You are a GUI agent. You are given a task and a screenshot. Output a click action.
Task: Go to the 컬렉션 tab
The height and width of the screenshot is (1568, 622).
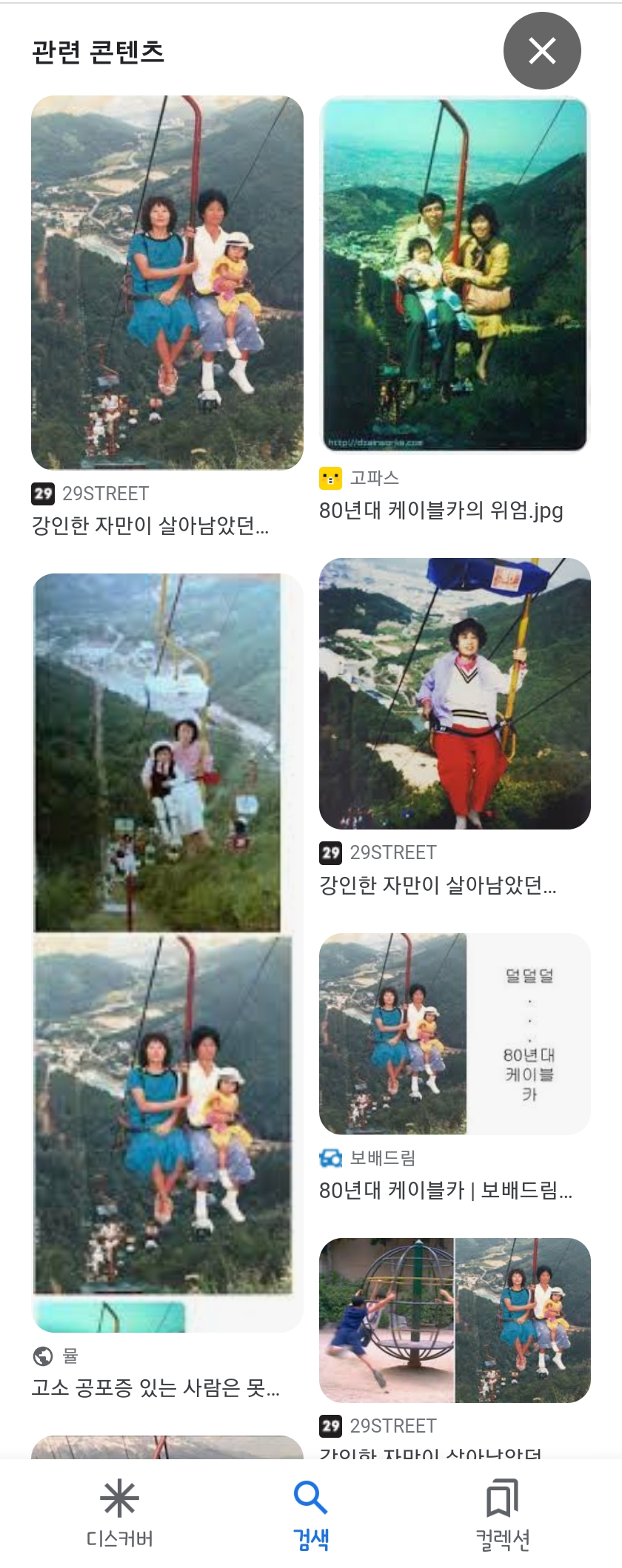(x=502, y=1513)
